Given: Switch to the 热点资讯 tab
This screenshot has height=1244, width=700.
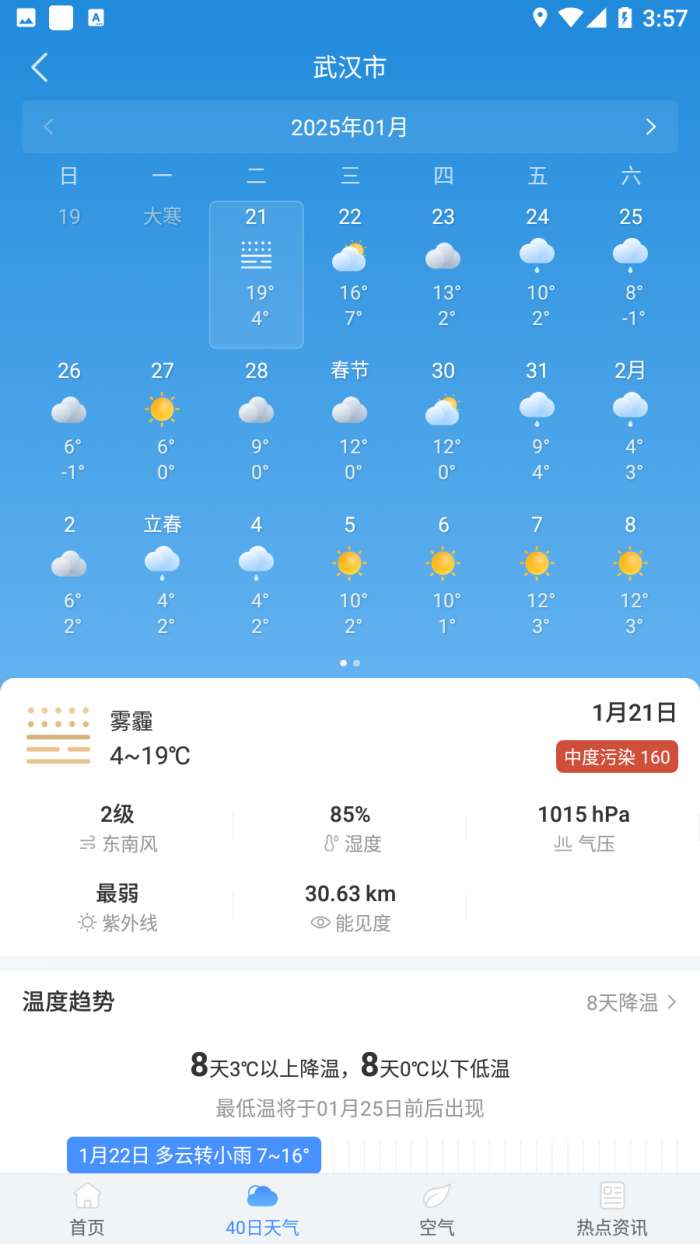Looking at the screenshot, I should pyautogui.click(x=612, y=1209).
